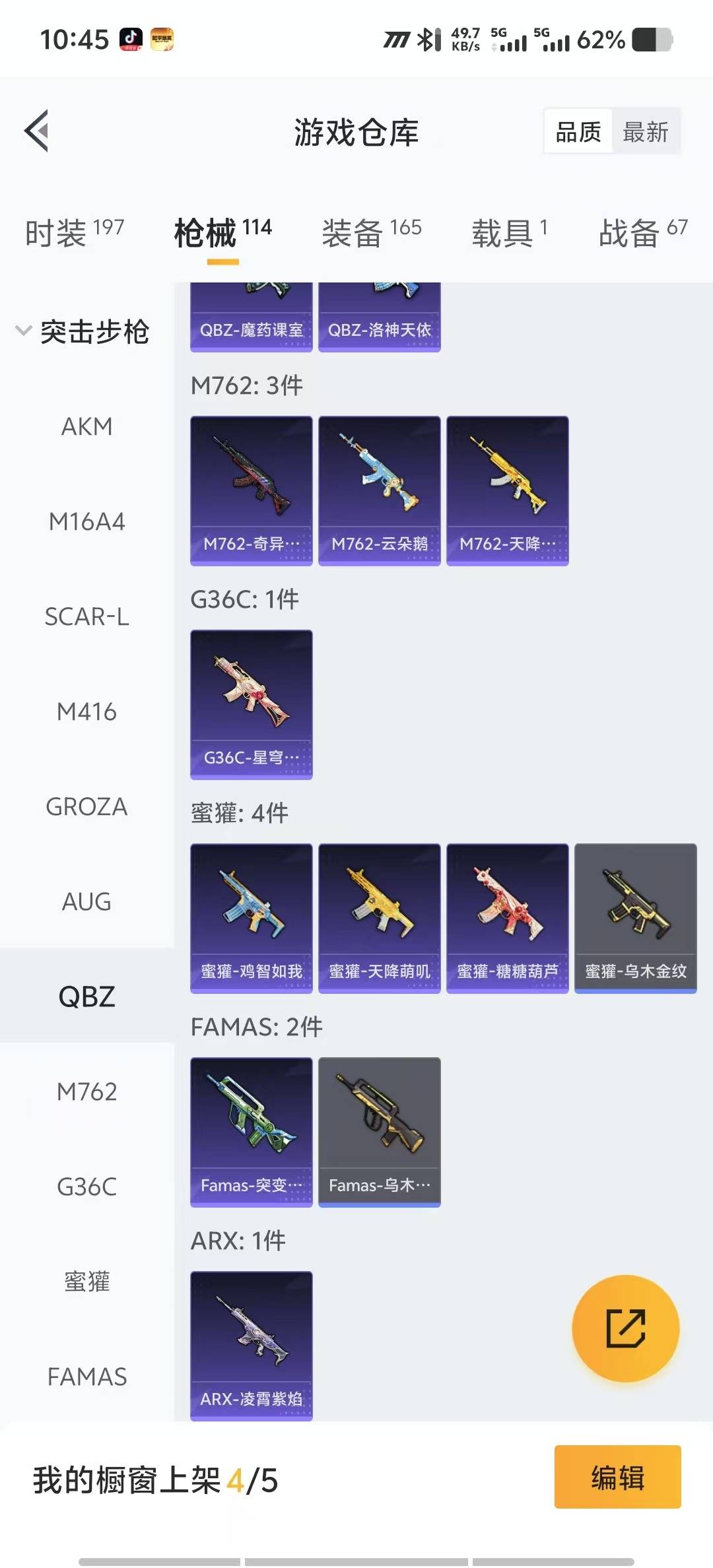Open the 蜜獾-糖糖葫芦 skin card
Viewport: 713px width, 1568px height.
pos(507,918)
